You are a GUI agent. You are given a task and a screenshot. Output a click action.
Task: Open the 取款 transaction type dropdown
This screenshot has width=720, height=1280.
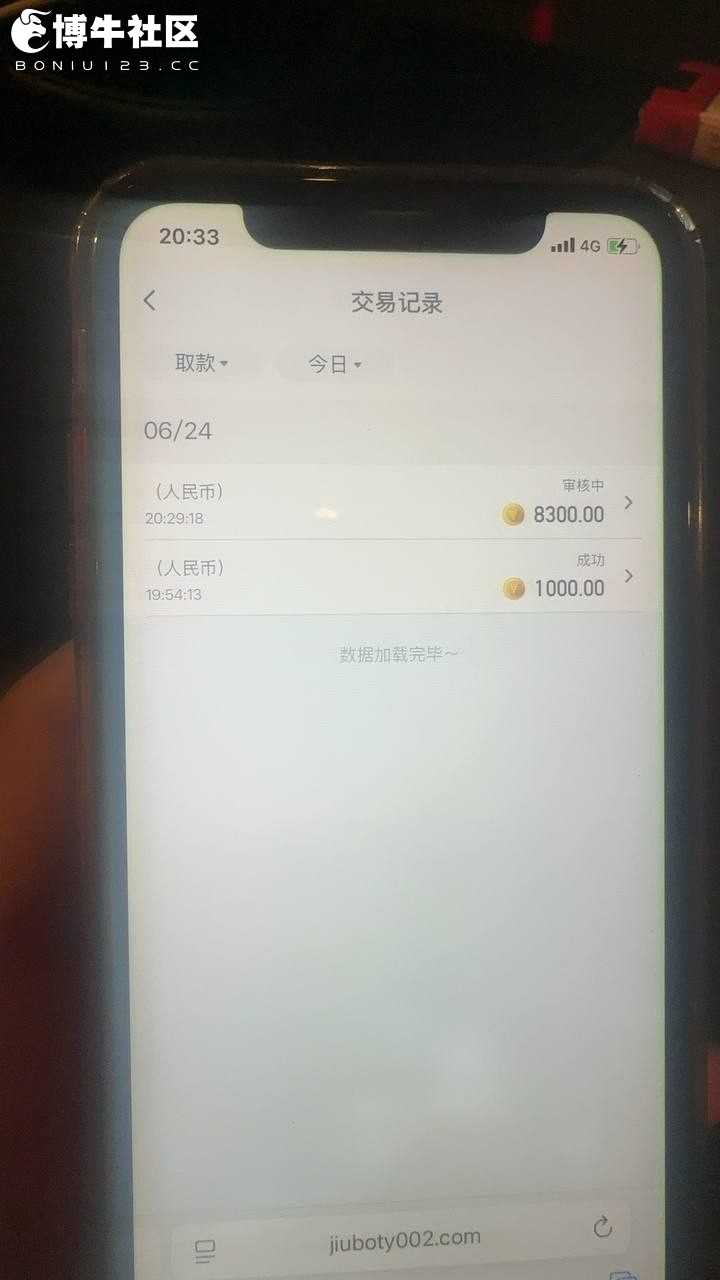(x=205, y=363)
